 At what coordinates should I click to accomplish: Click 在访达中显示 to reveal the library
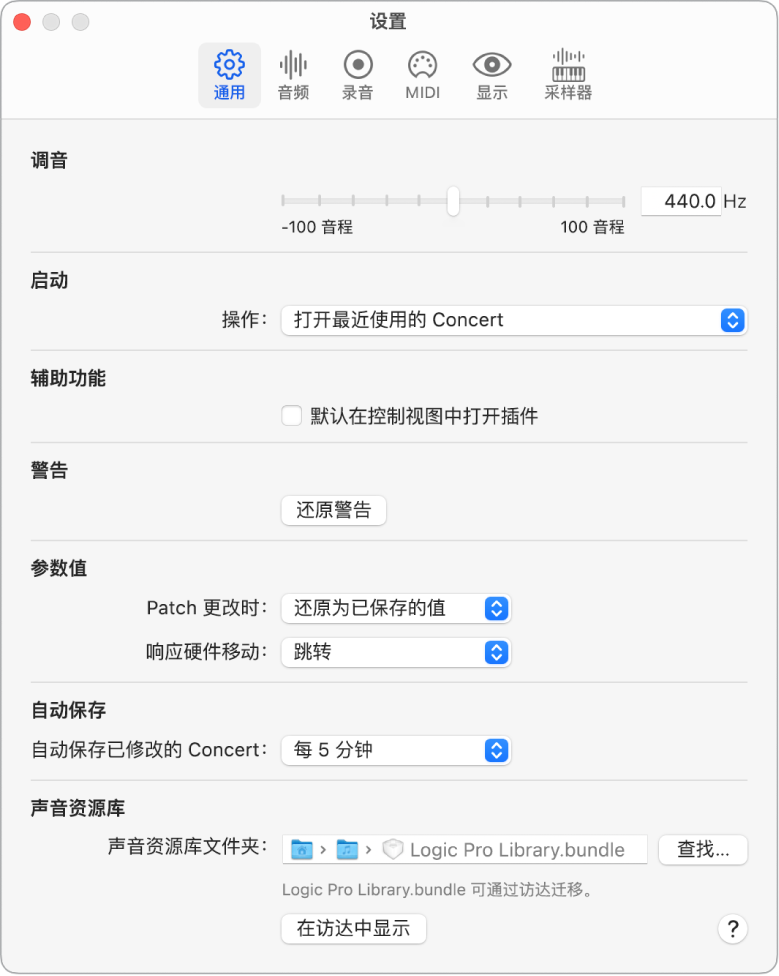(352, 928)
